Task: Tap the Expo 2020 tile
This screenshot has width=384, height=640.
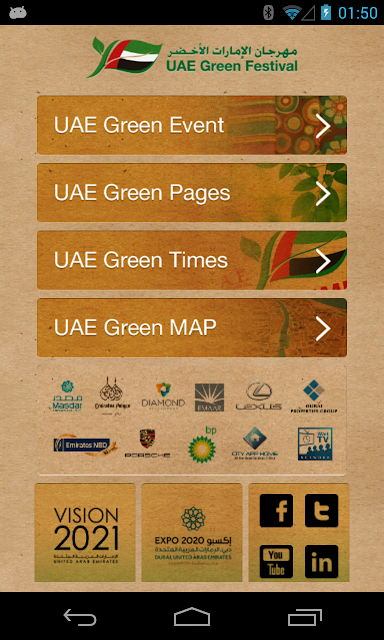Action: pos(192,533)
